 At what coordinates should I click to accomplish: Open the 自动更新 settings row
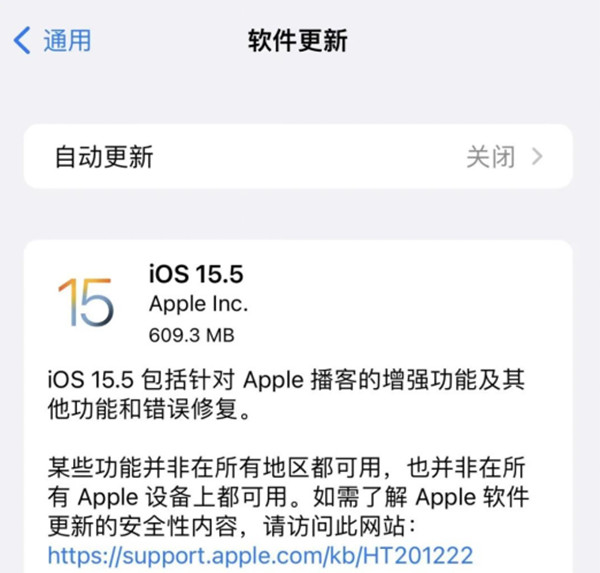(x=298, y=156)
